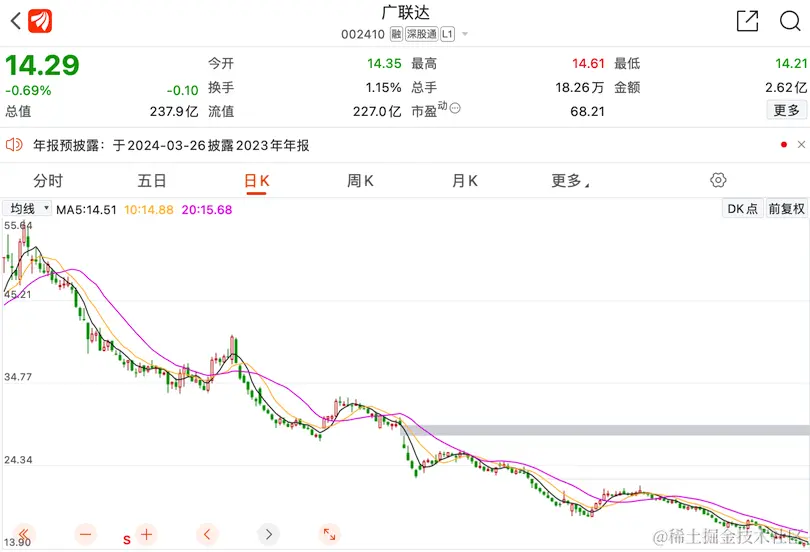Open stock search
Image resolution: width=810 pixels, height=552 pixels.
click(x=789, y=20)
